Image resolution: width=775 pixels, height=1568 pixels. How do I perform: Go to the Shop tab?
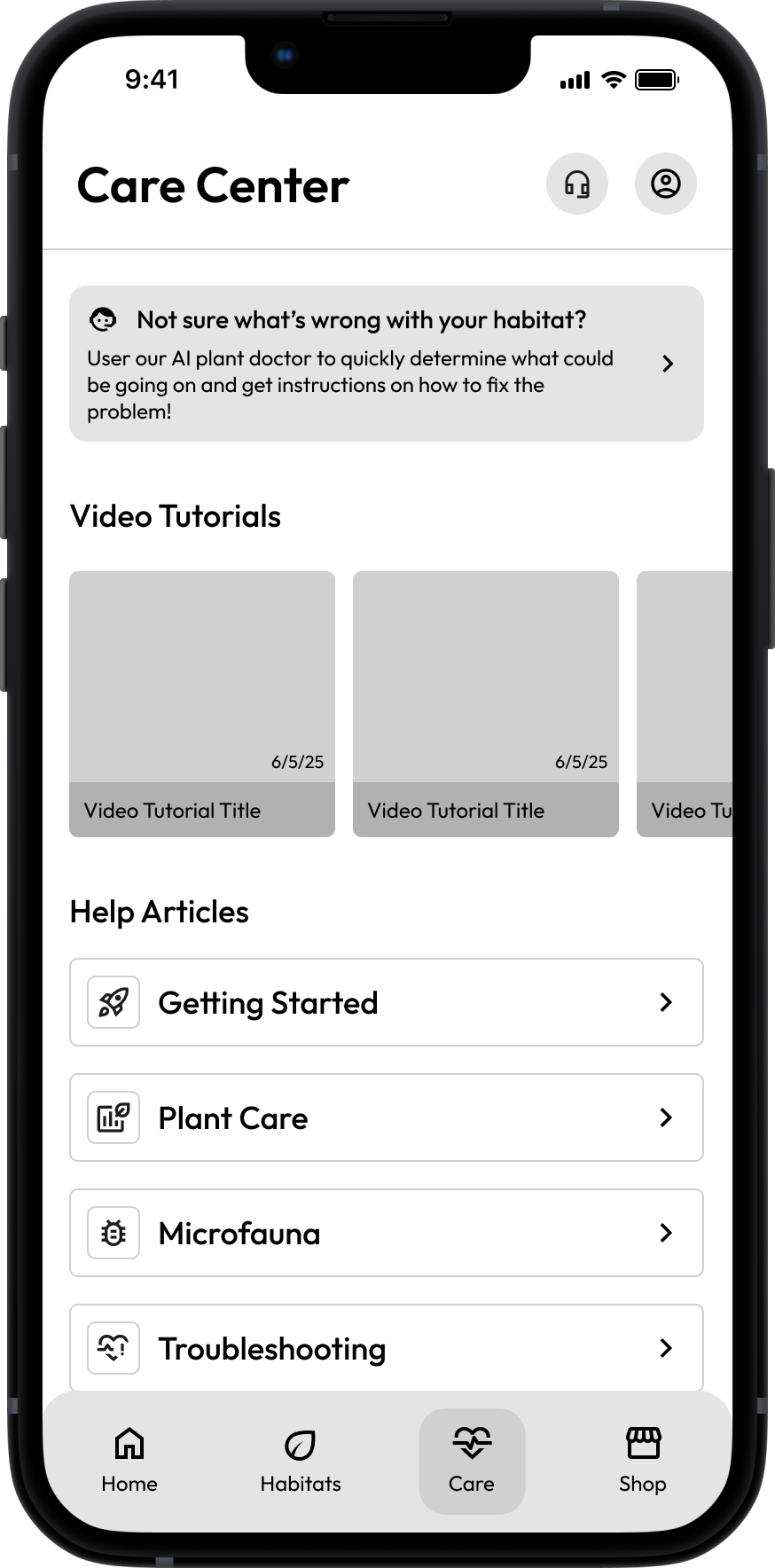(x=643, y=1461)
